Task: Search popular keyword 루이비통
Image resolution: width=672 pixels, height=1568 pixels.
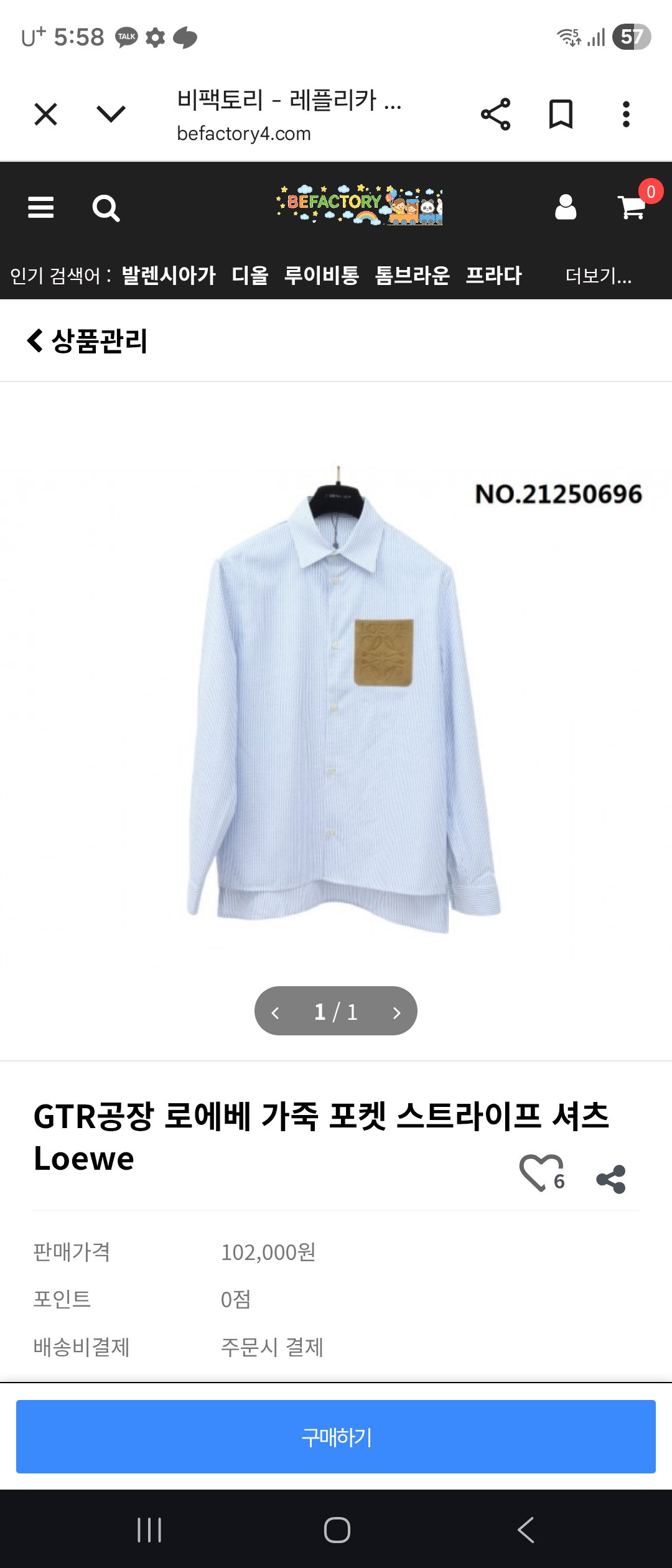Action: (322, 275)
